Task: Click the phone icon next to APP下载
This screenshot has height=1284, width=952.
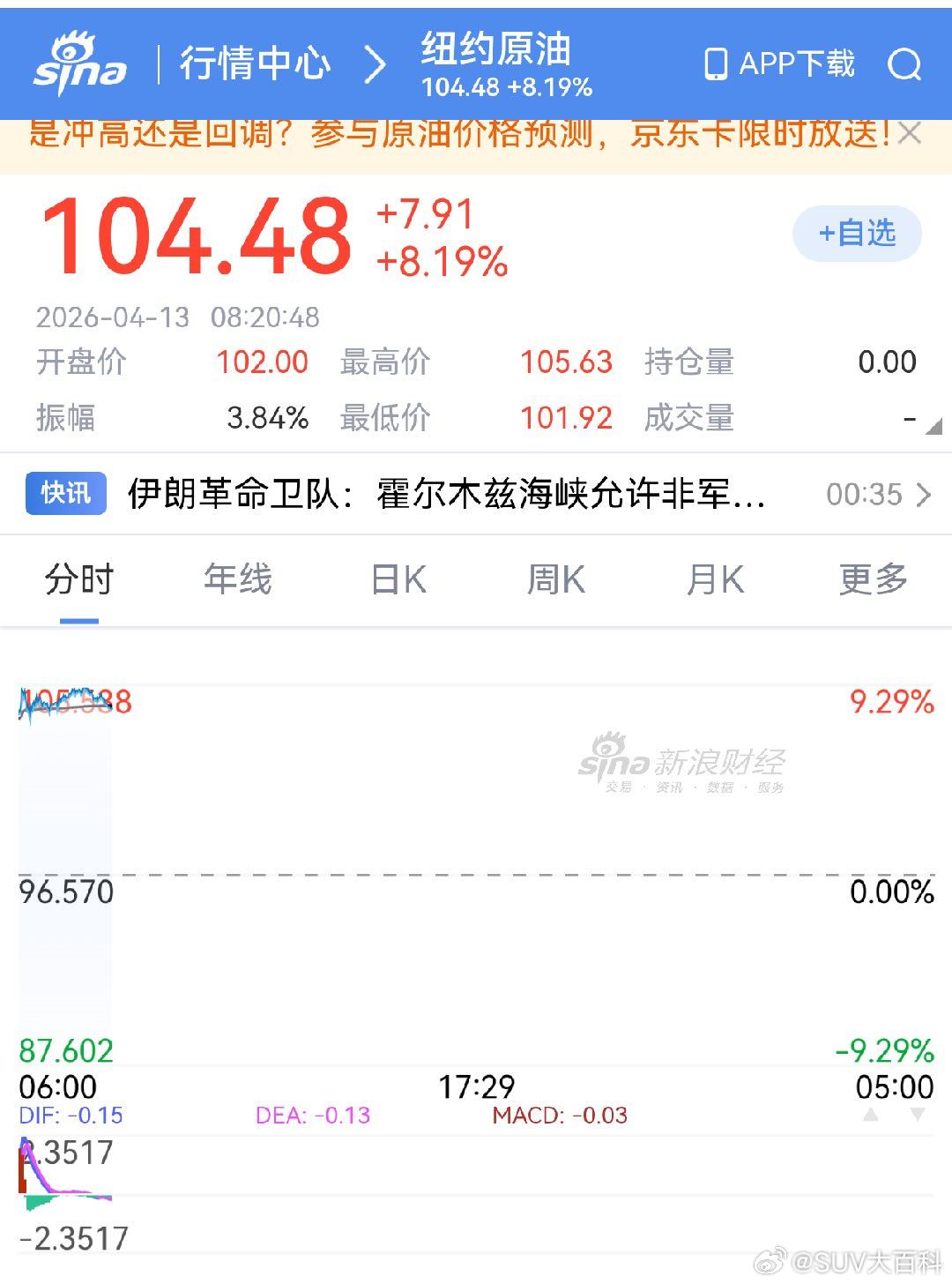Action: click(717, 64)
